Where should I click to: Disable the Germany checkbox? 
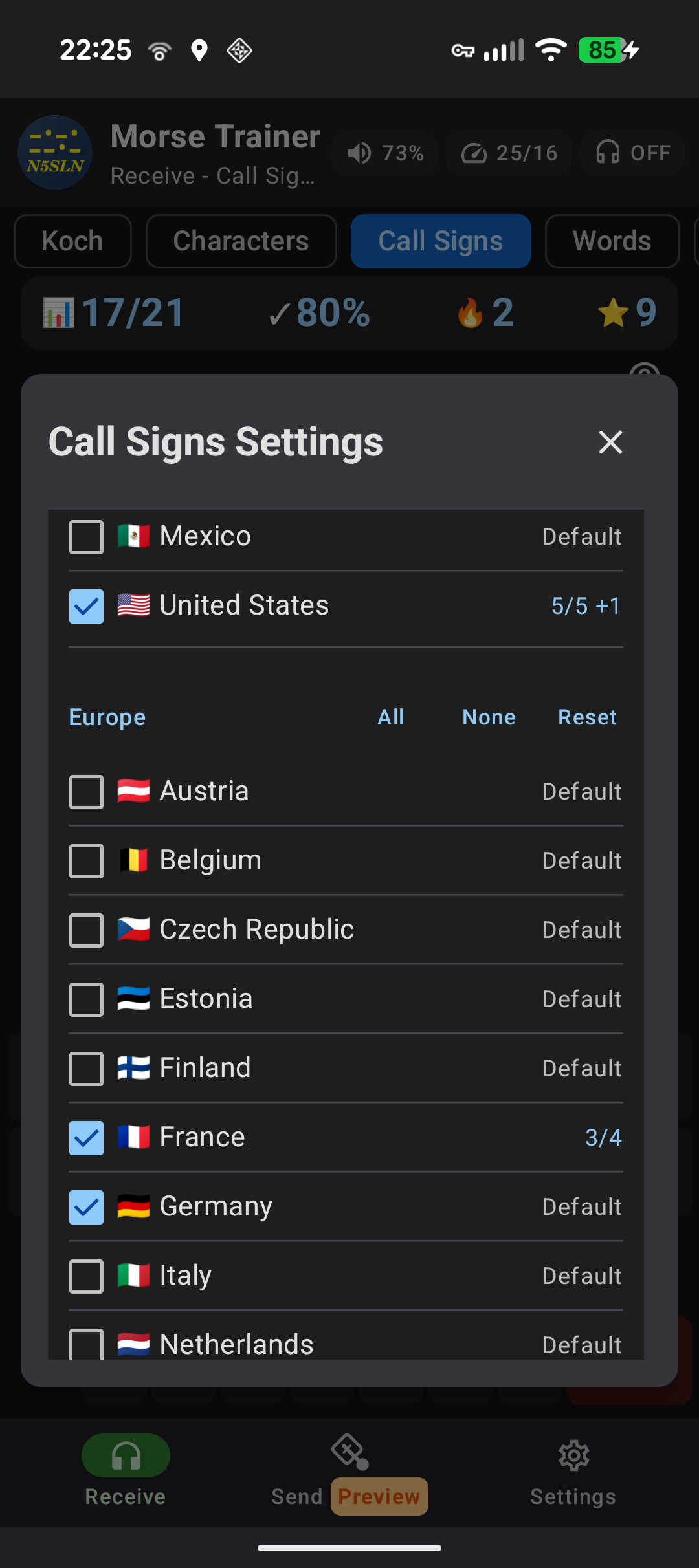click(86, 1207)
